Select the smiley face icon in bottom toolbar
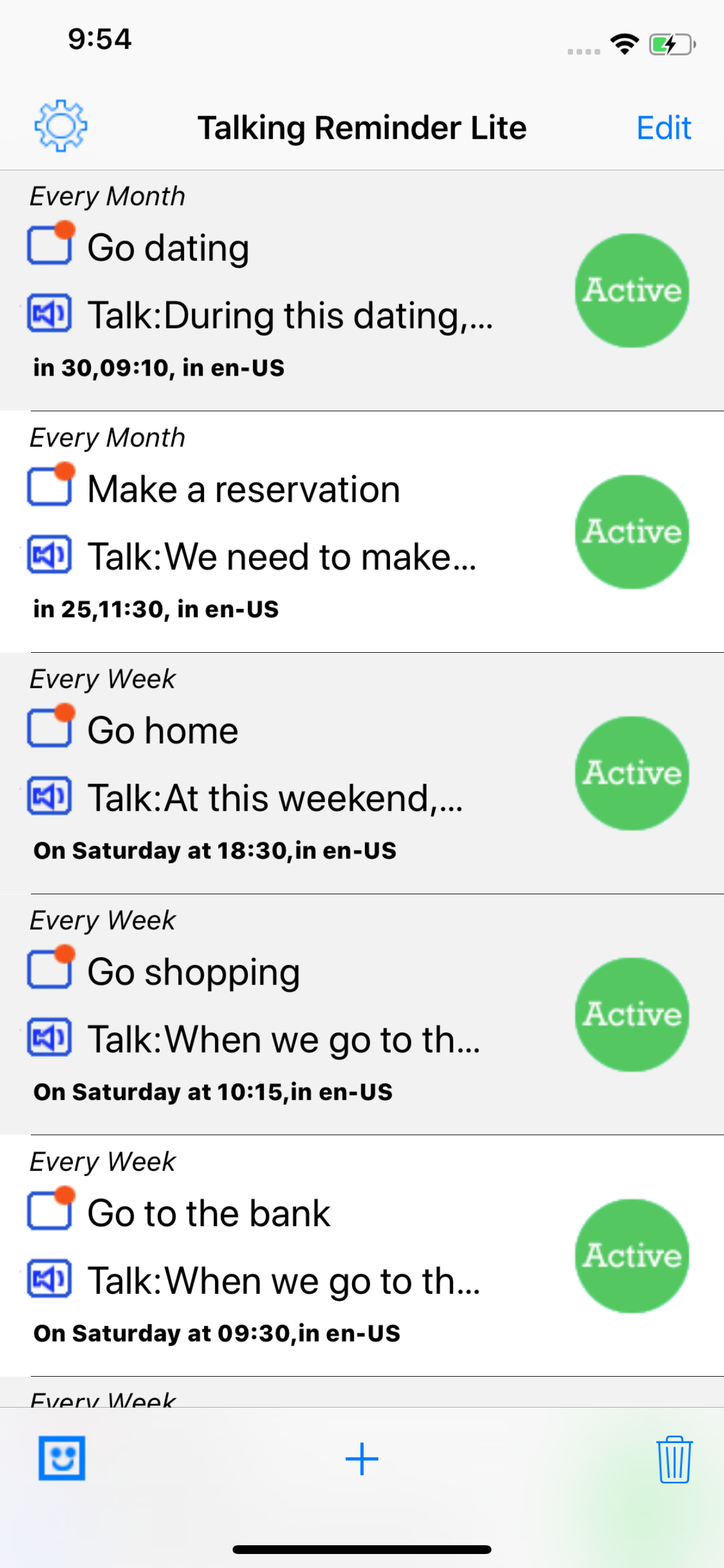Viewport: 724px width, 1568px height. (x=60, y=1458)
